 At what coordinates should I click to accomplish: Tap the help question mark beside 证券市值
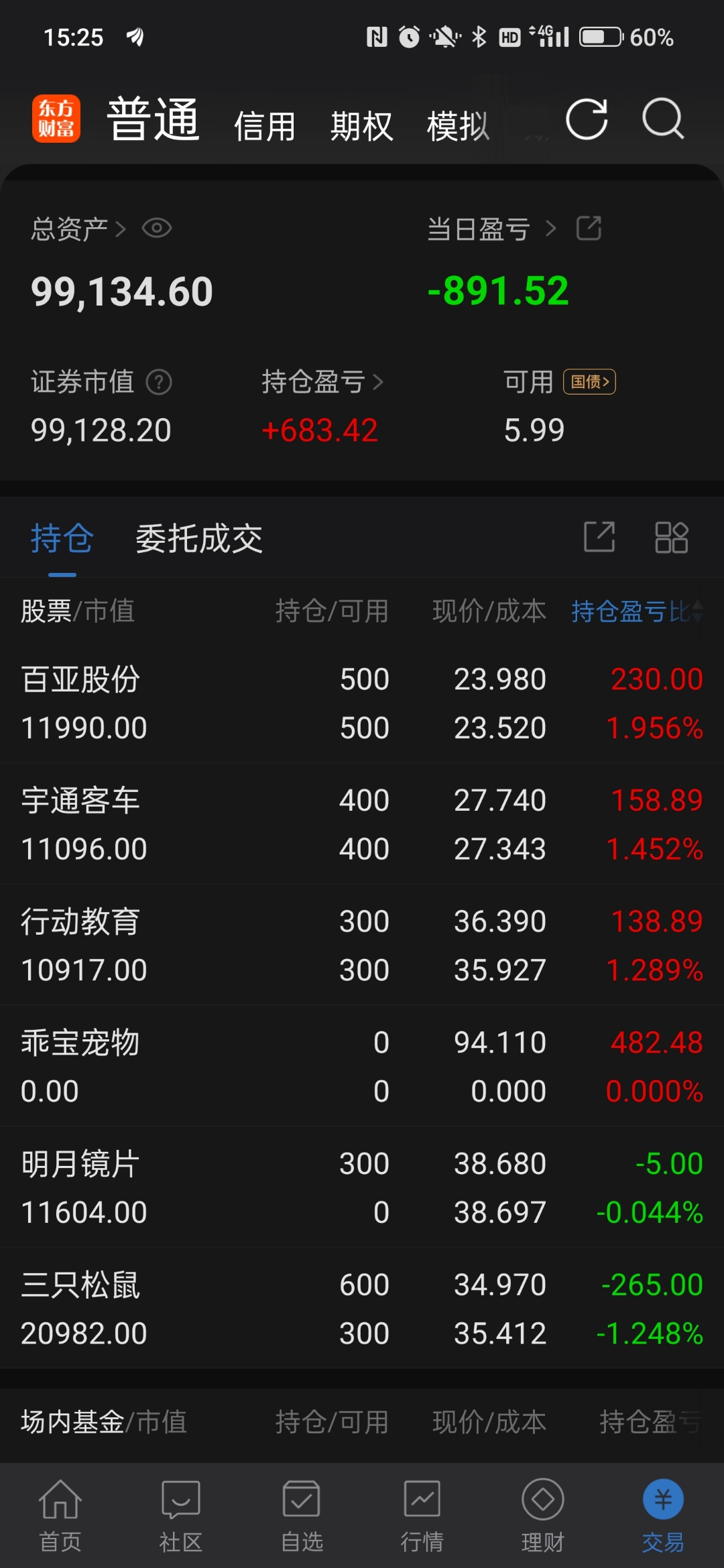tap(158, 382)
